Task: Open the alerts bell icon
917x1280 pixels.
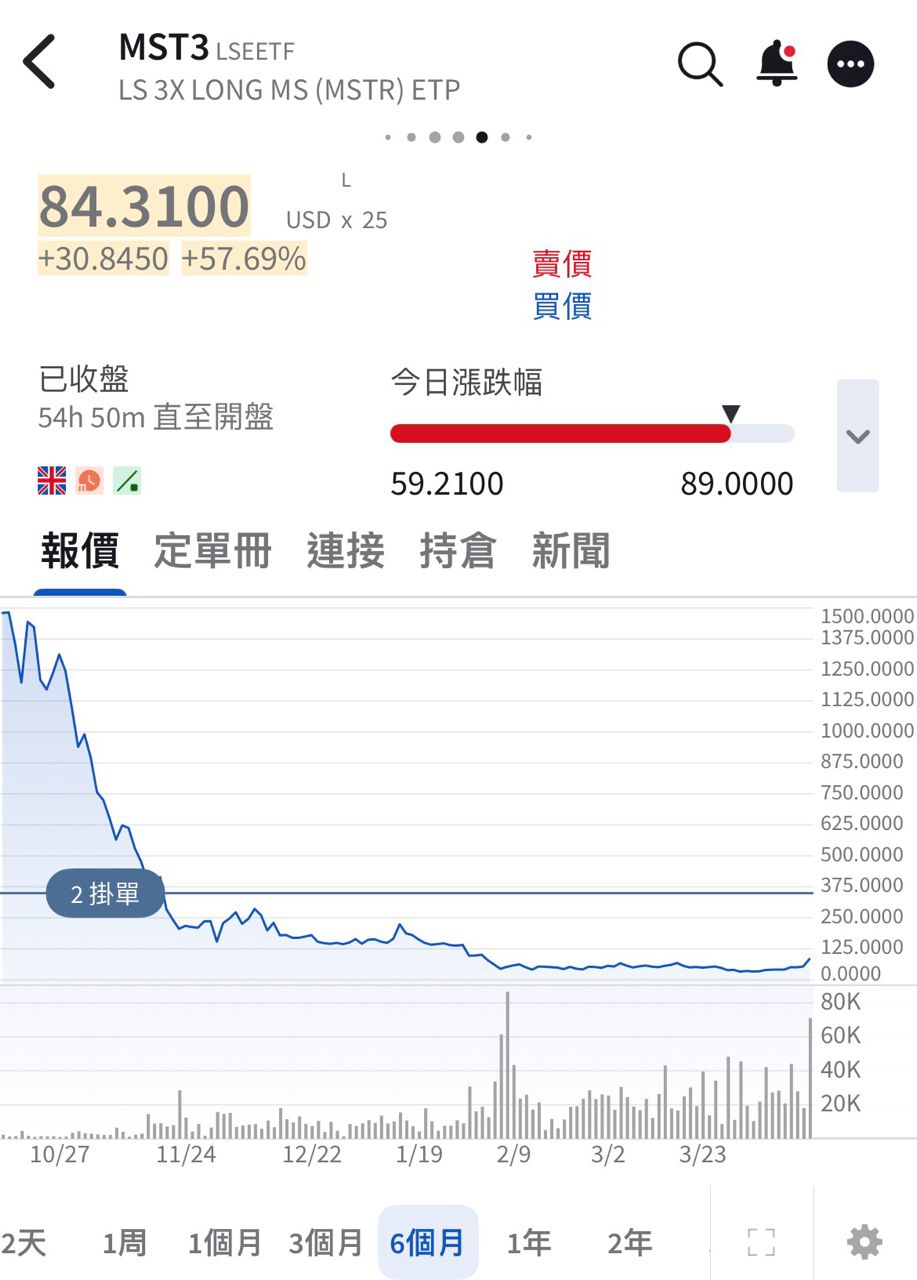Action: 776,64
